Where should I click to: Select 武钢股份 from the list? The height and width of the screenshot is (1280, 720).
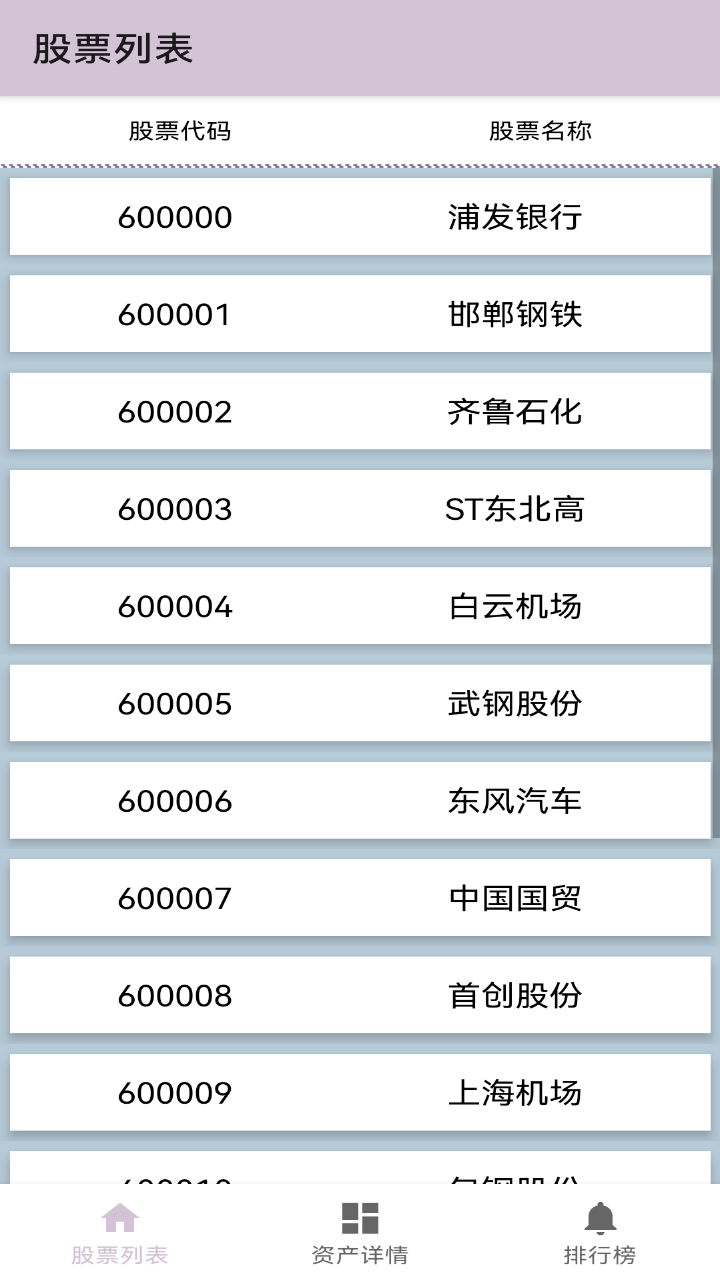pos(360,703)
